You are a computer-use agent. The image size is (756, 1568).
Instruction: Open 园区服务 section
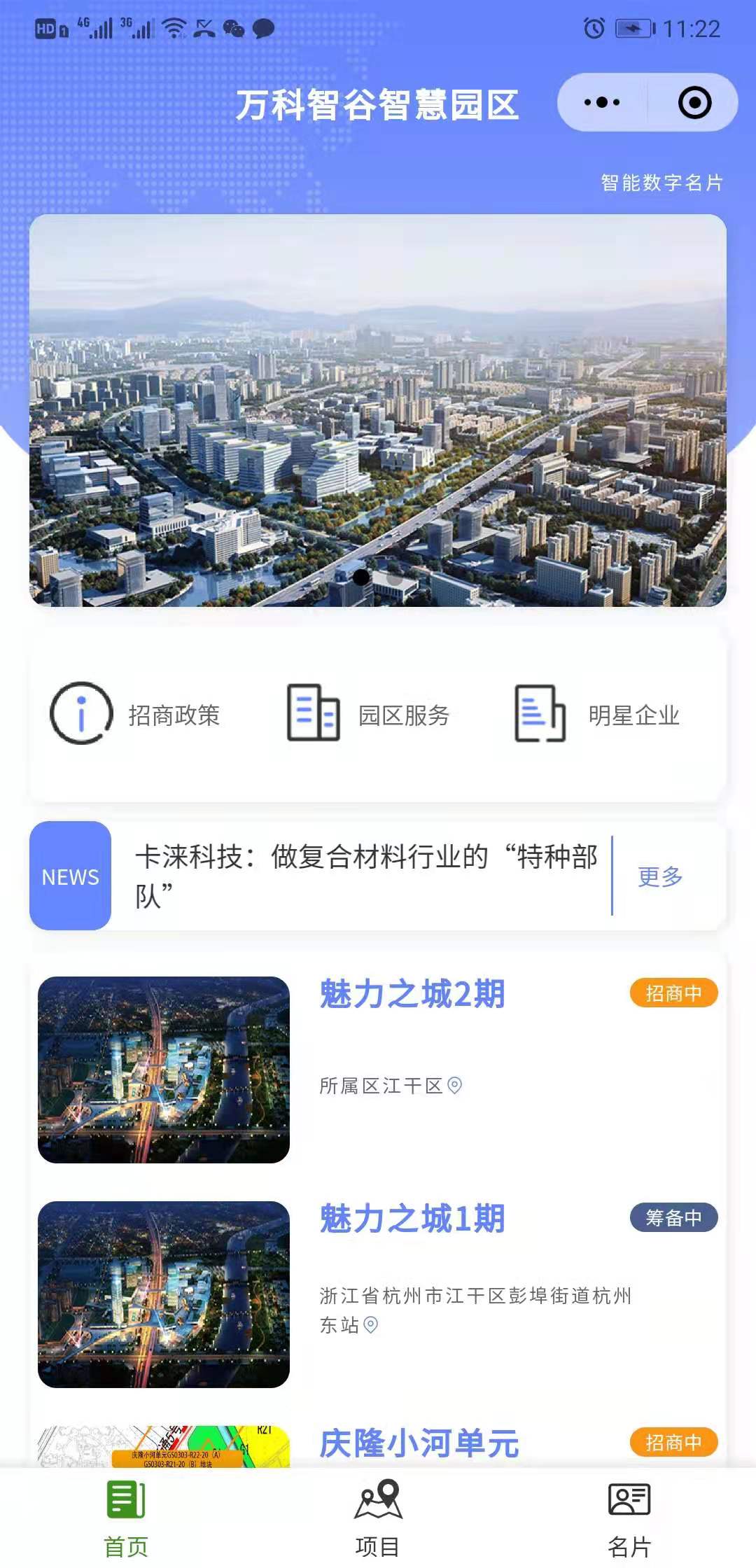[369, 715]
